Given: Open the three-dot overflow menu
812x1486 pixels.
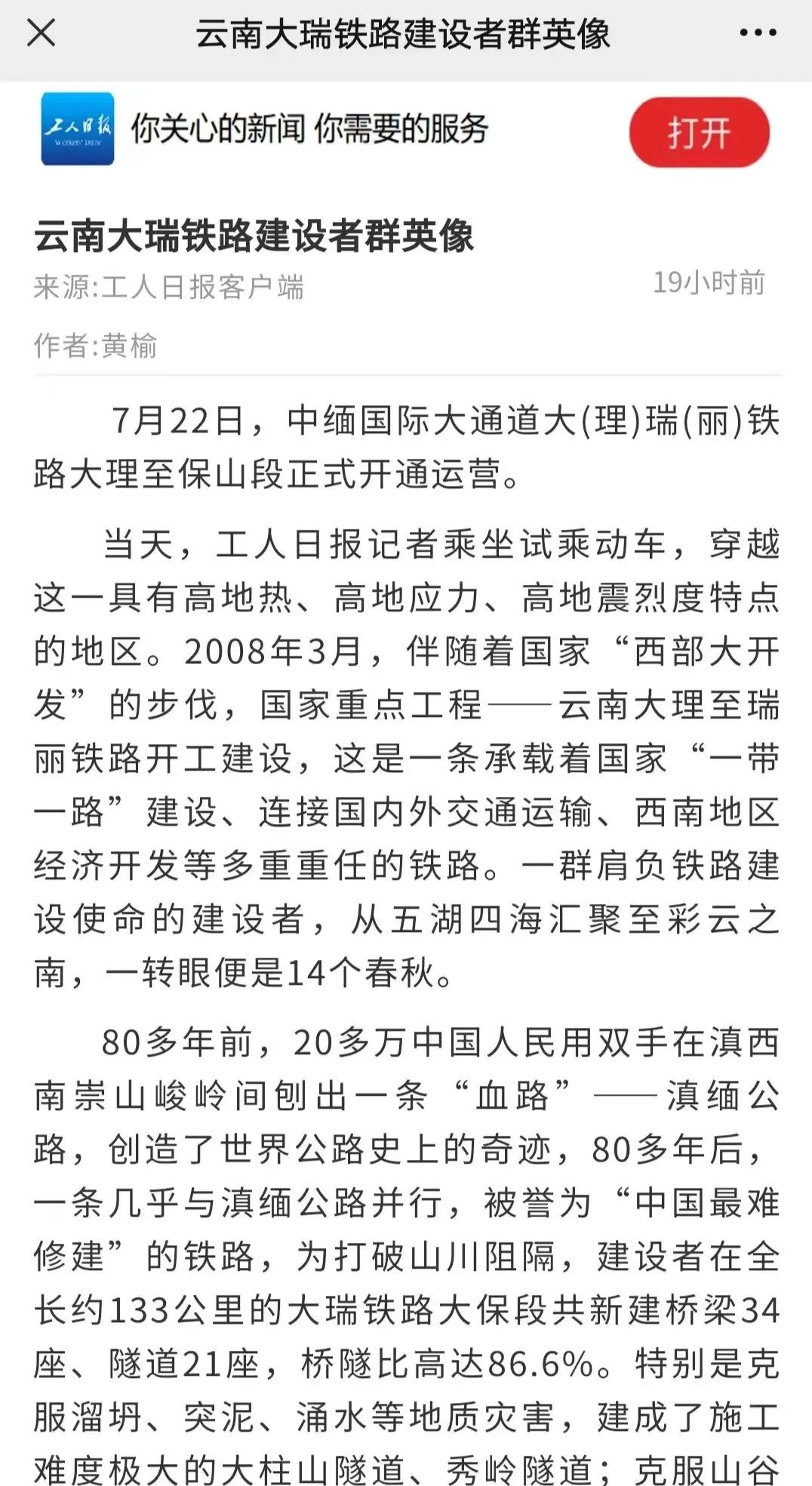Looking at the screenshot, I should 758,32.
